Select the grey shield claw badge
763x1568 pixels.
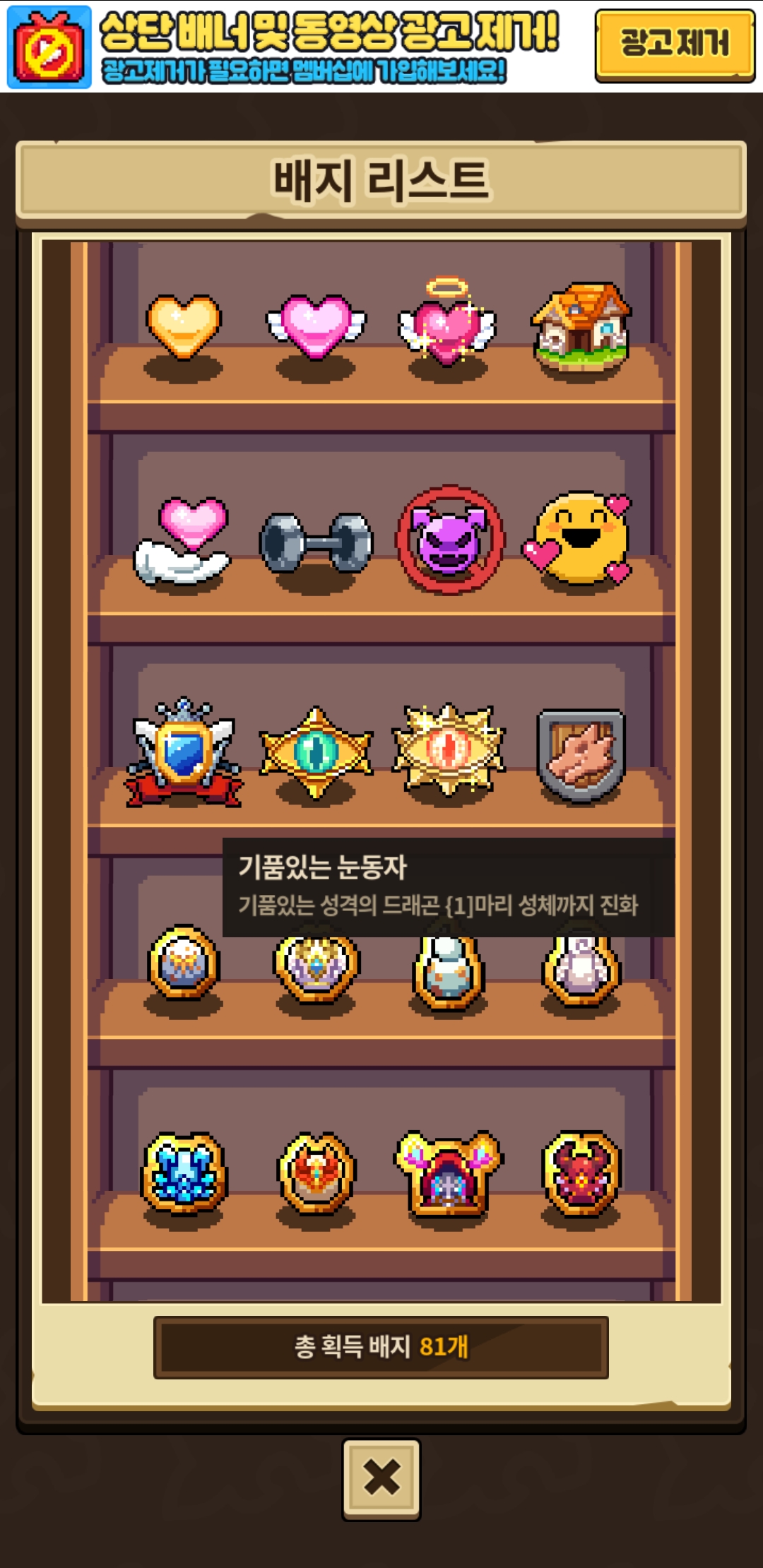pos(581,754)
